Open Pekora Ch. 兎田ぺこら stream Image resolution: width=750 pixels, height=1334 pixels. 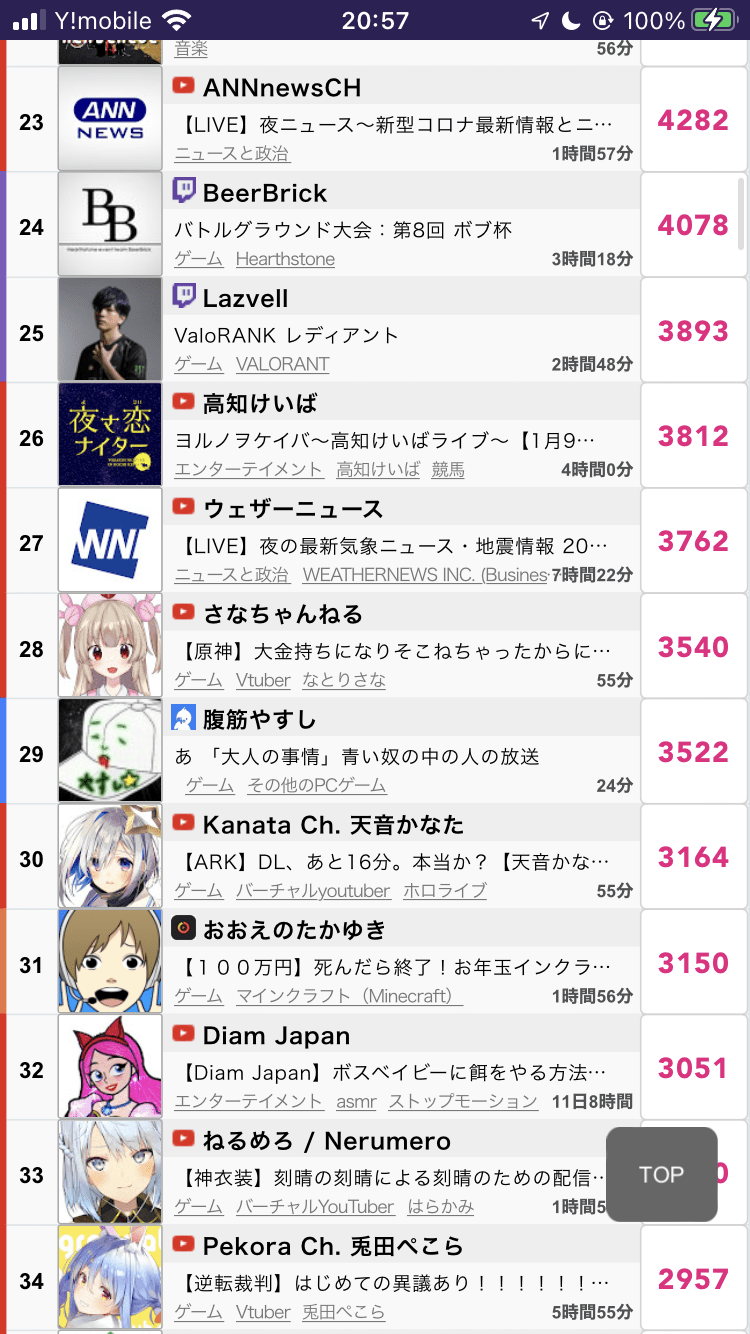click(396, 1282)
